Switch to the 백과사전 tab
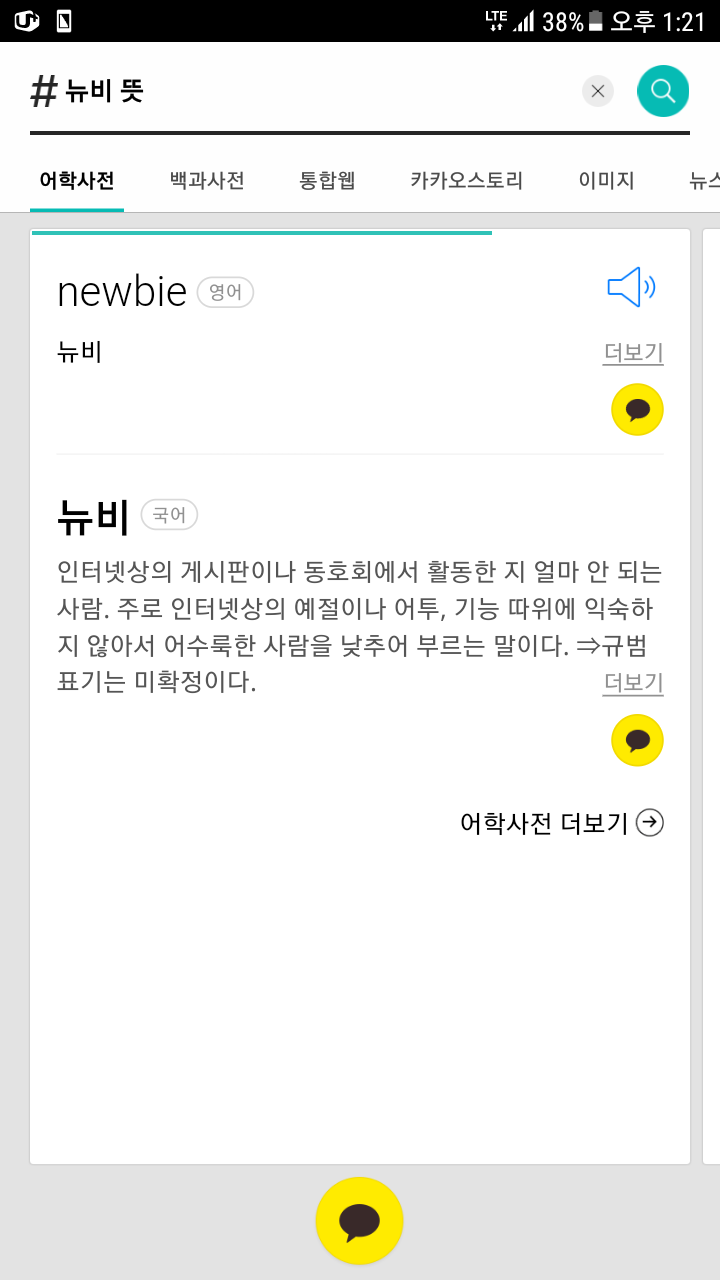The image size is (720, 1280). click(x=207, y=181)
